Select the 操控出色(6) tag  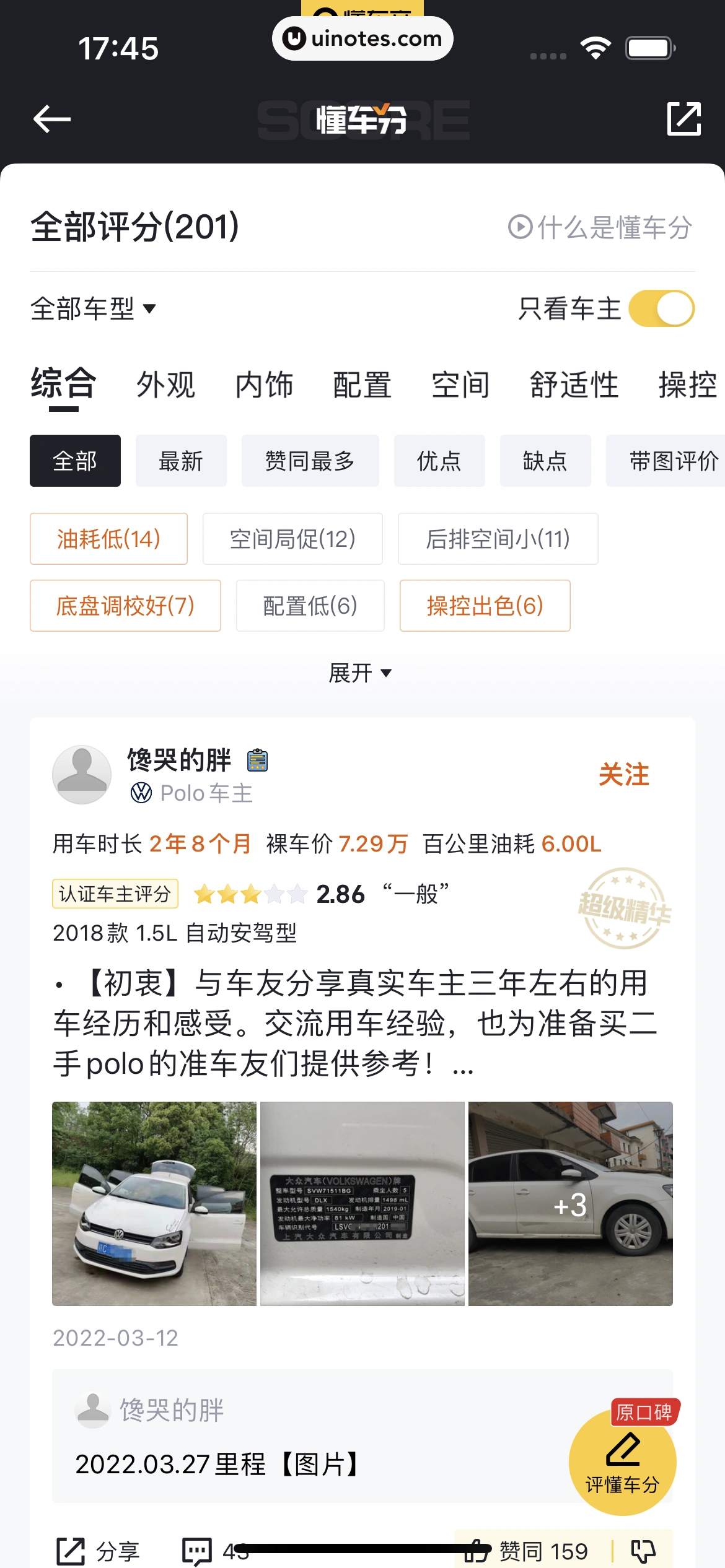point(485,606)
